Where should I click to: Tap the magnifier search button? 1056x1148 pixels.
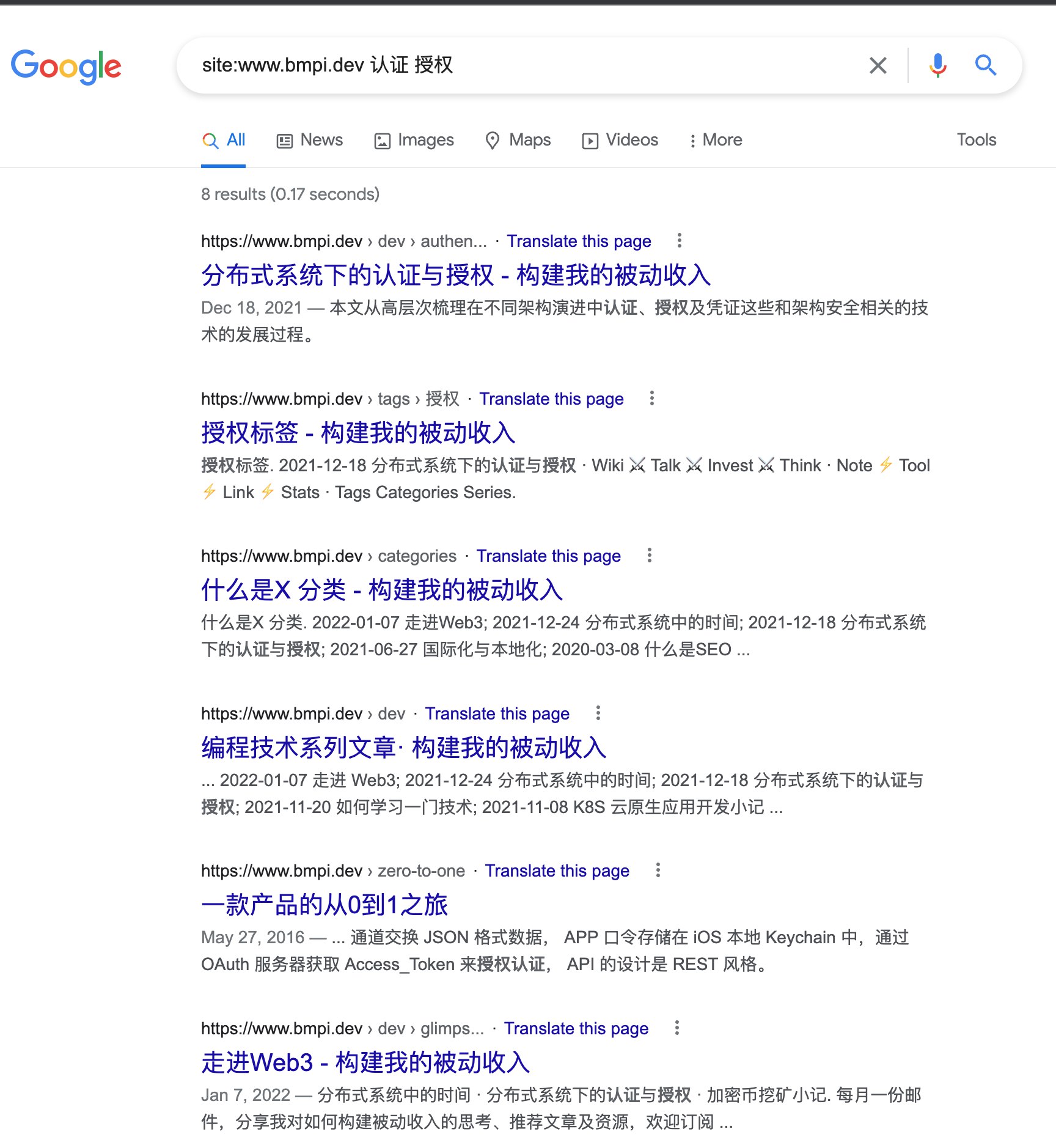click(985, 65)
